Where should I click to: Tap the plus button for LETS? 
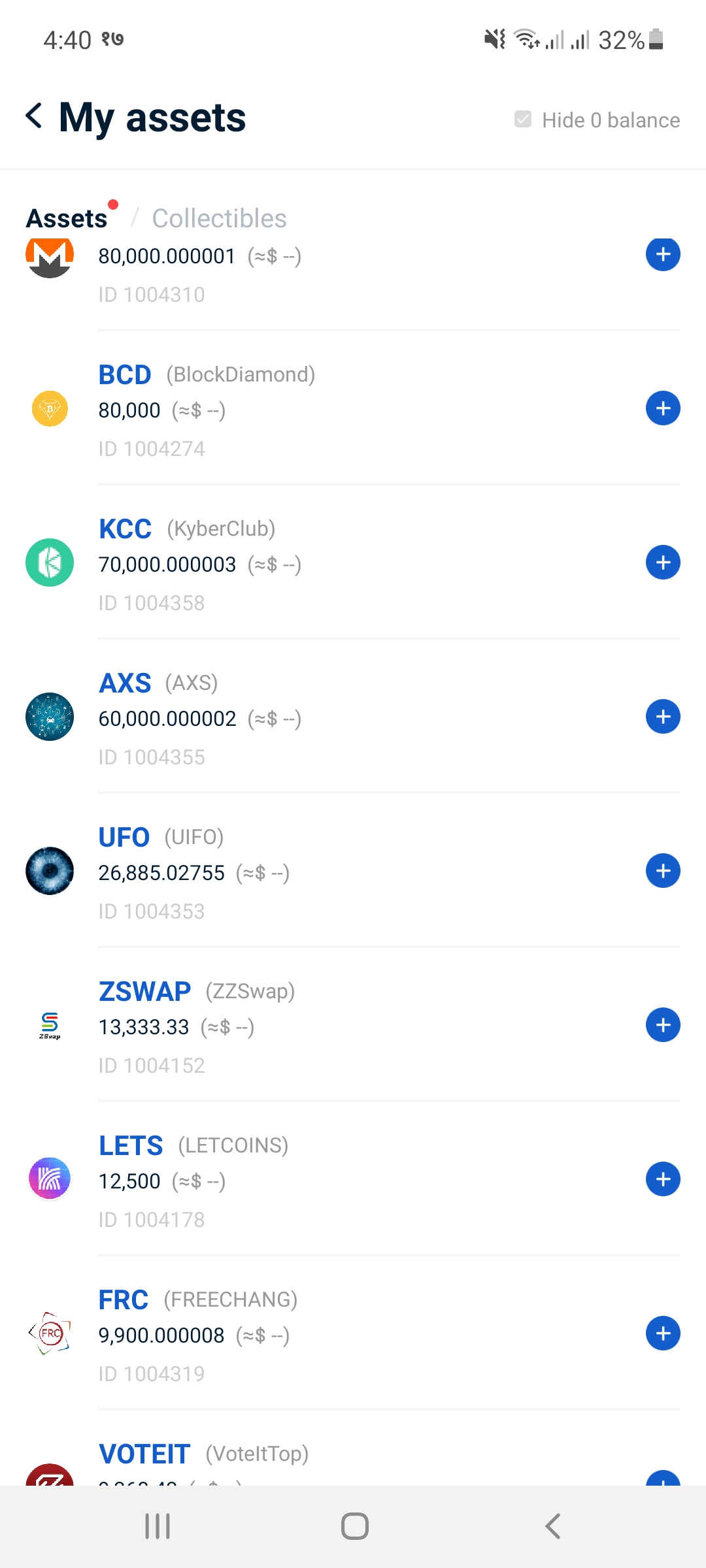pos(663,1179)
